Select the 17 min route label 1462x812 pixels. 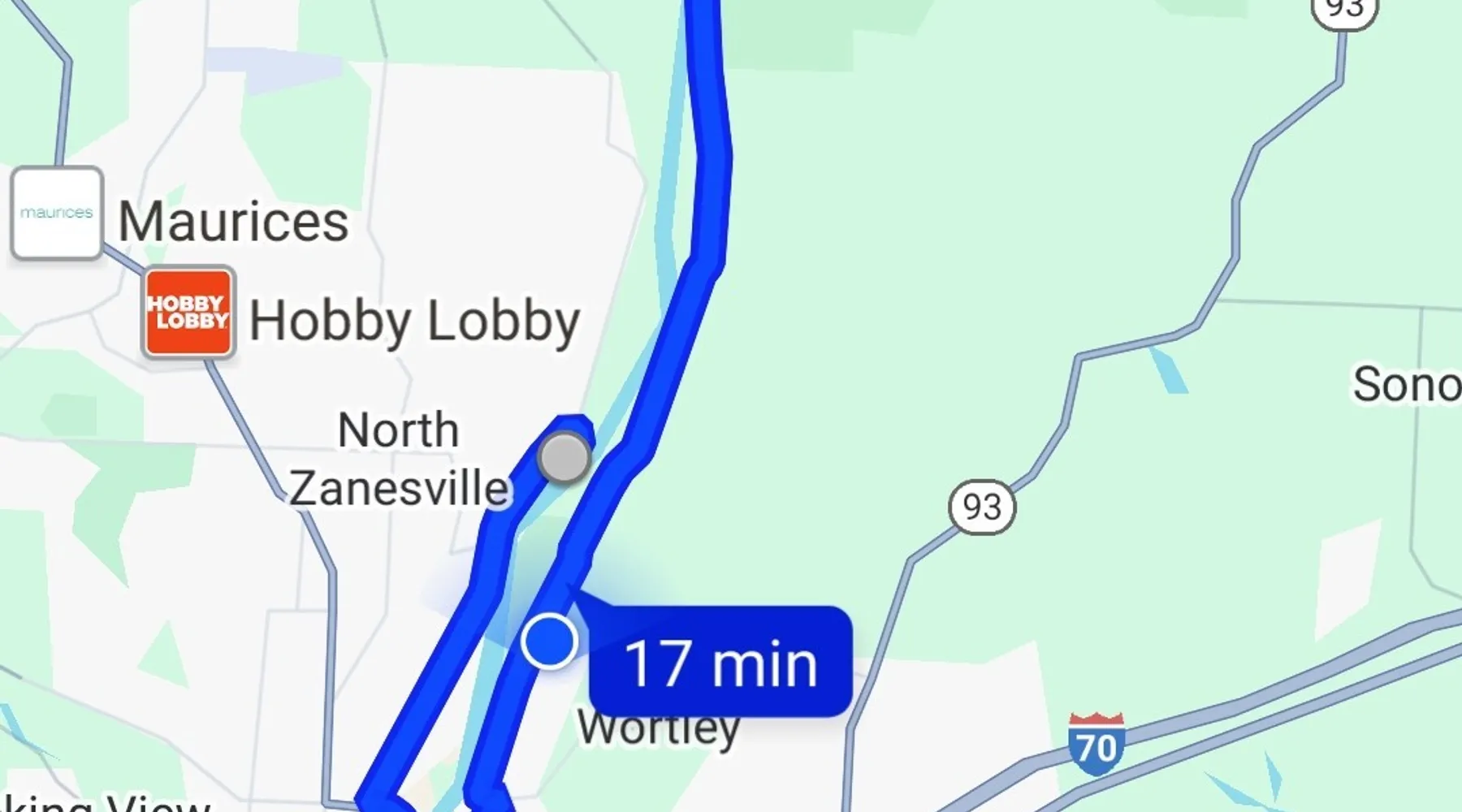(720, 663)
